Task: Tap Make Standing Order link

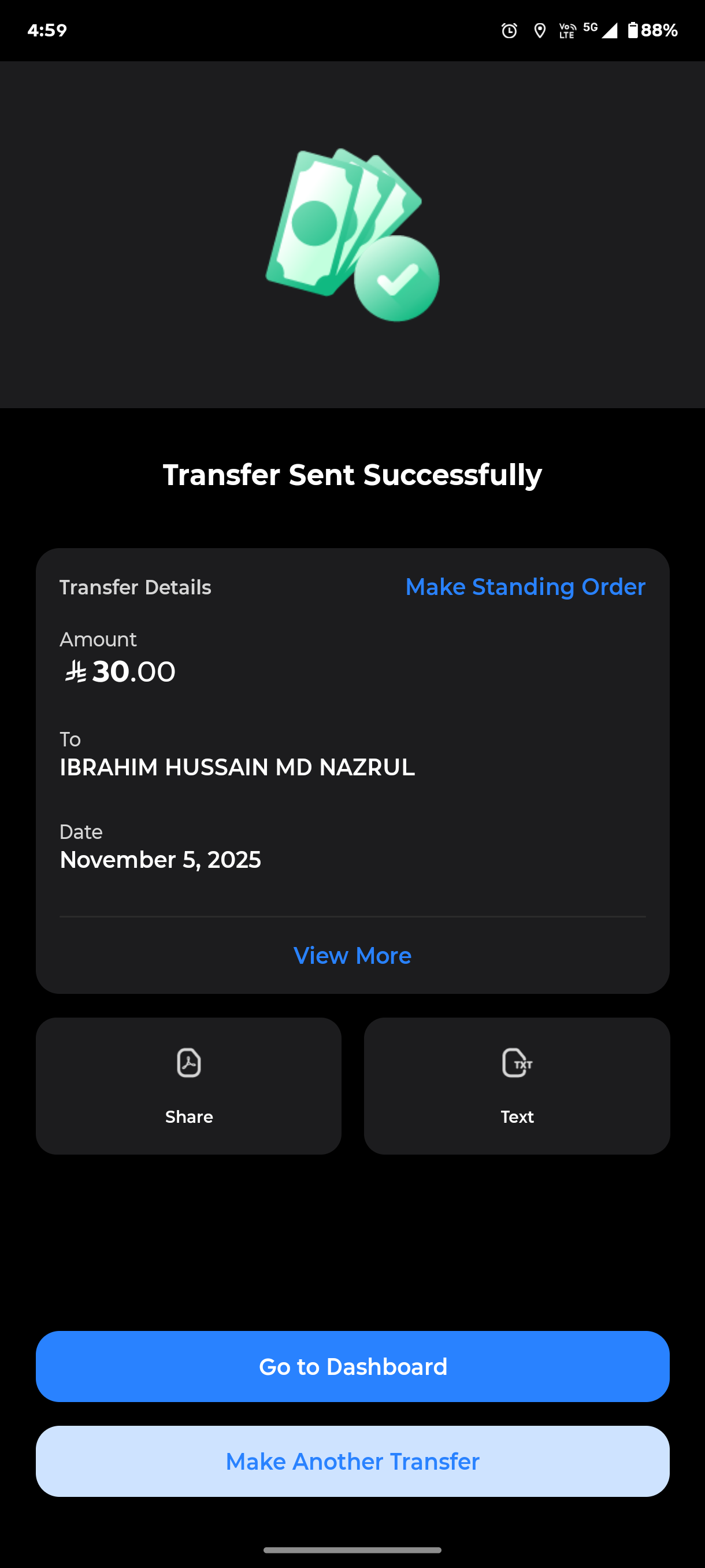Action: [525, 587]
